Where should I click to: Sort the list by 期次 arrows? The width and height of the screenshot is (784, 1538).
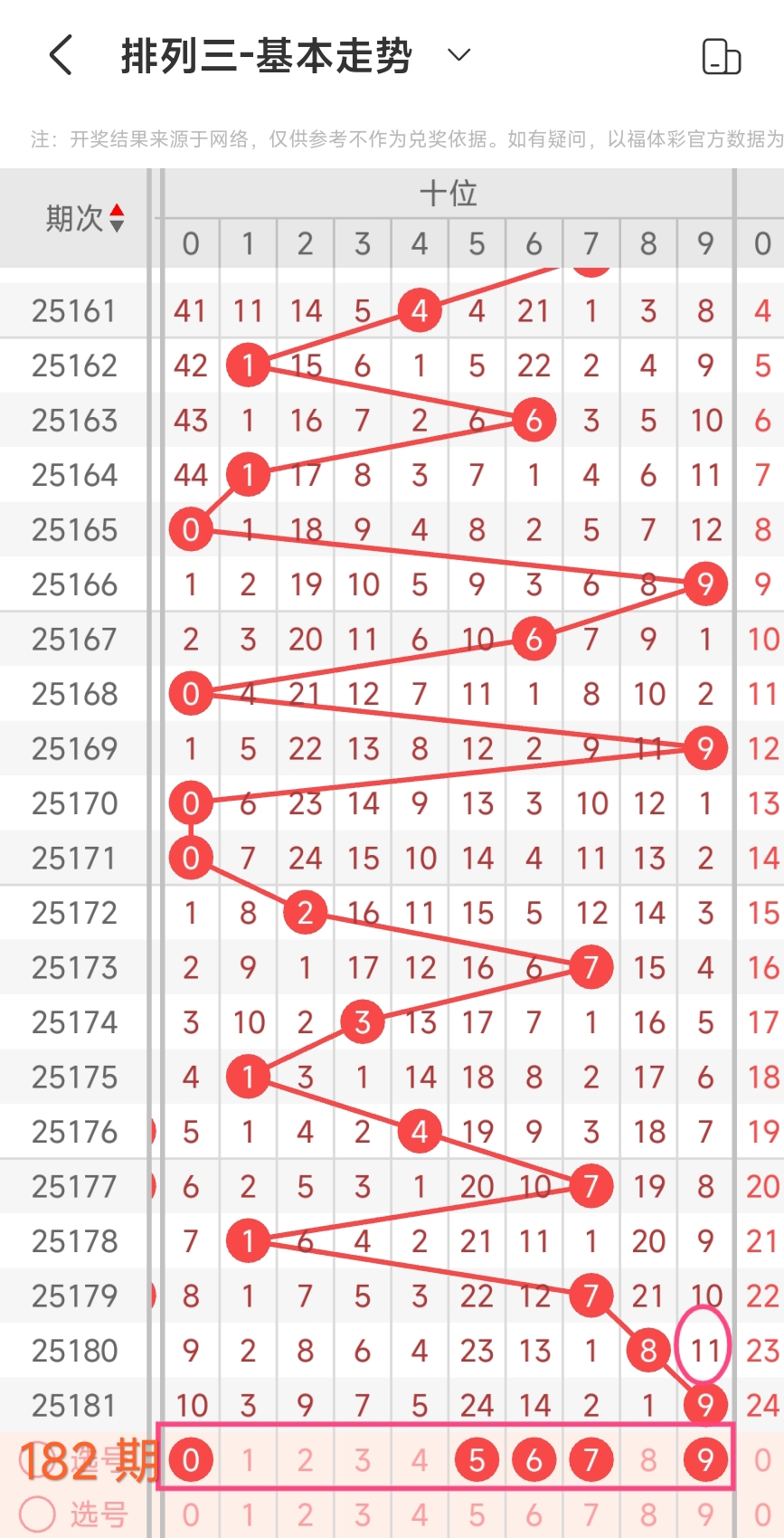pyautogui.click(x=117, y=218)
